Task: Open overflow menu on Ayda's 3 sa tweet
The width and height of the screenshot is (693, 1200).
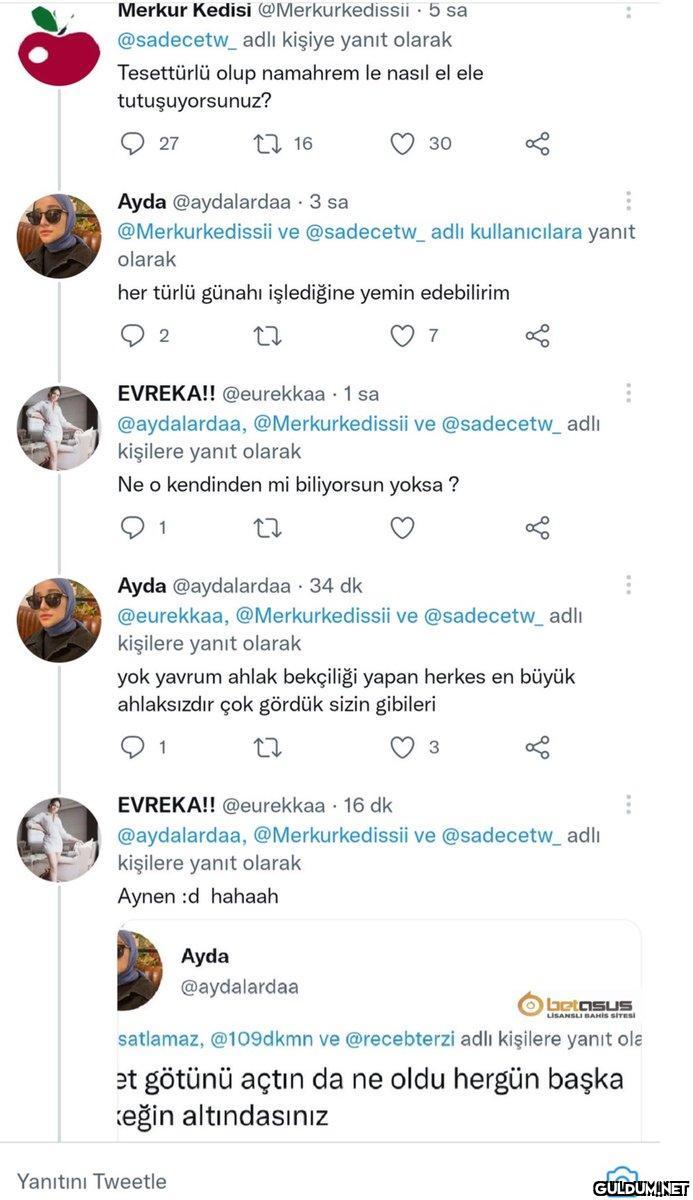Action: [x=628, y=201]
